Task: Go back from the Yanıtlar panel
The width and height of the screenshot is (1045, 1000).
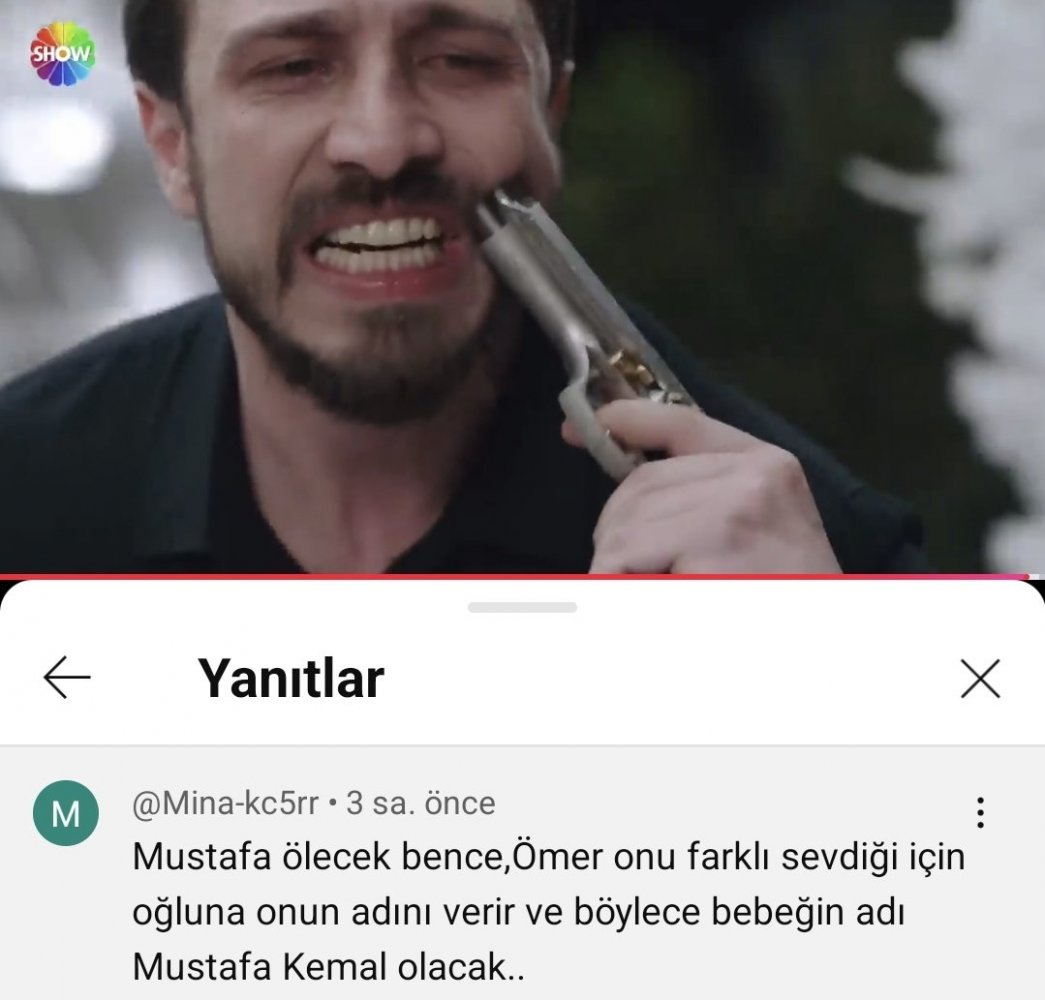Action: 67,678
